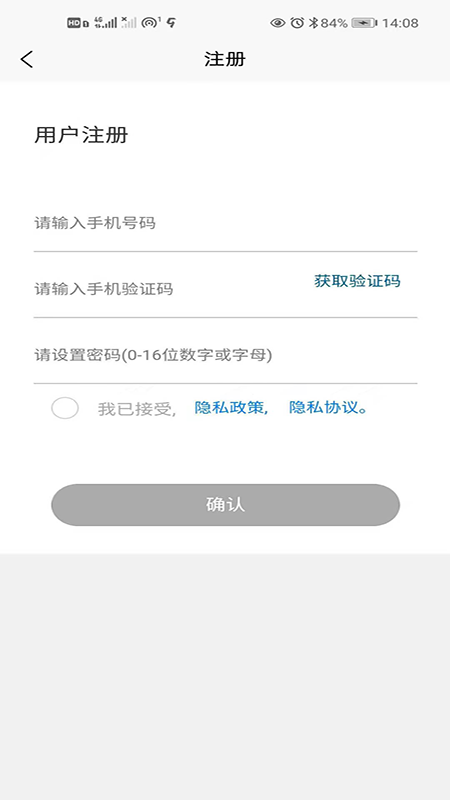The height and width of the screenshot is (800, 450).
Task: Select the password setting field
Action: pyautogui.click(x=225, y=355)
